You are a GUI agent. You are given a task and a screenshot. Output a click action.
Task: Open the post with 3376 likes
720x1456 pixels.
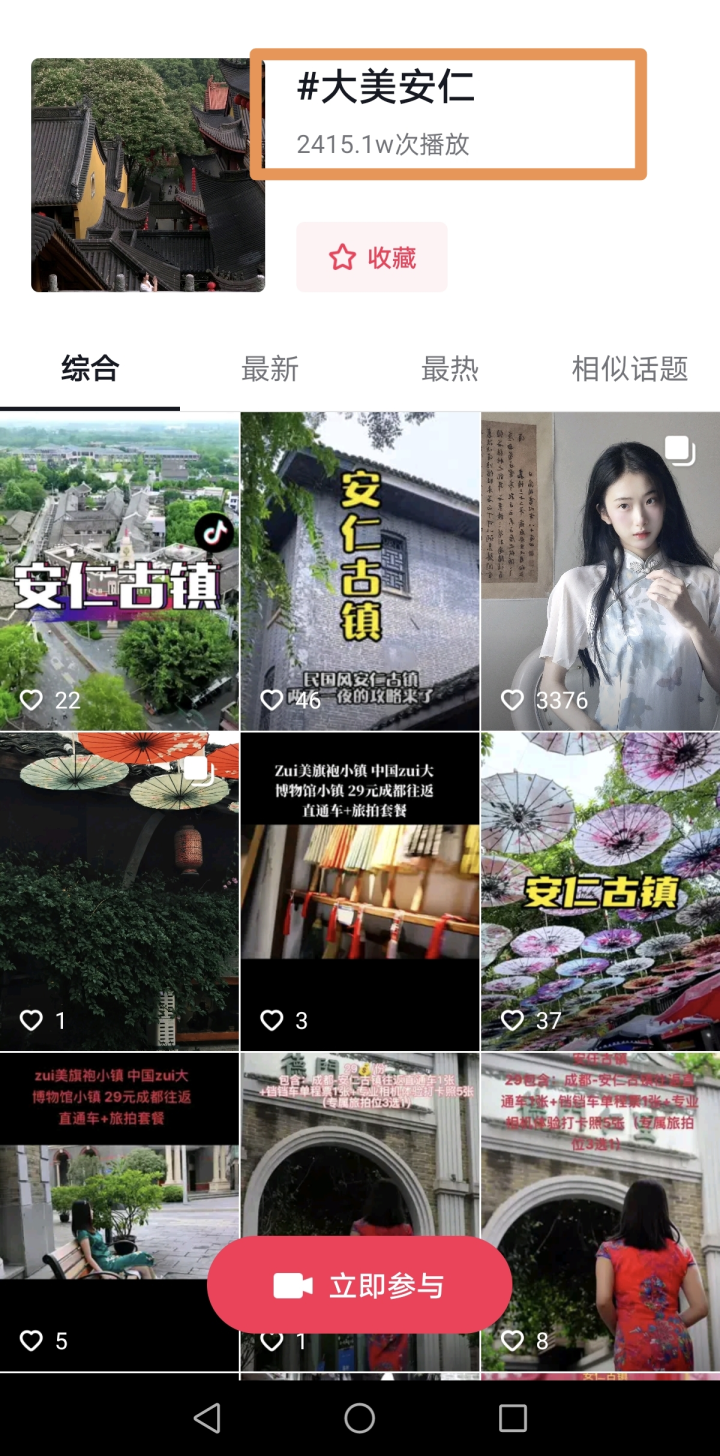[600, 570]
